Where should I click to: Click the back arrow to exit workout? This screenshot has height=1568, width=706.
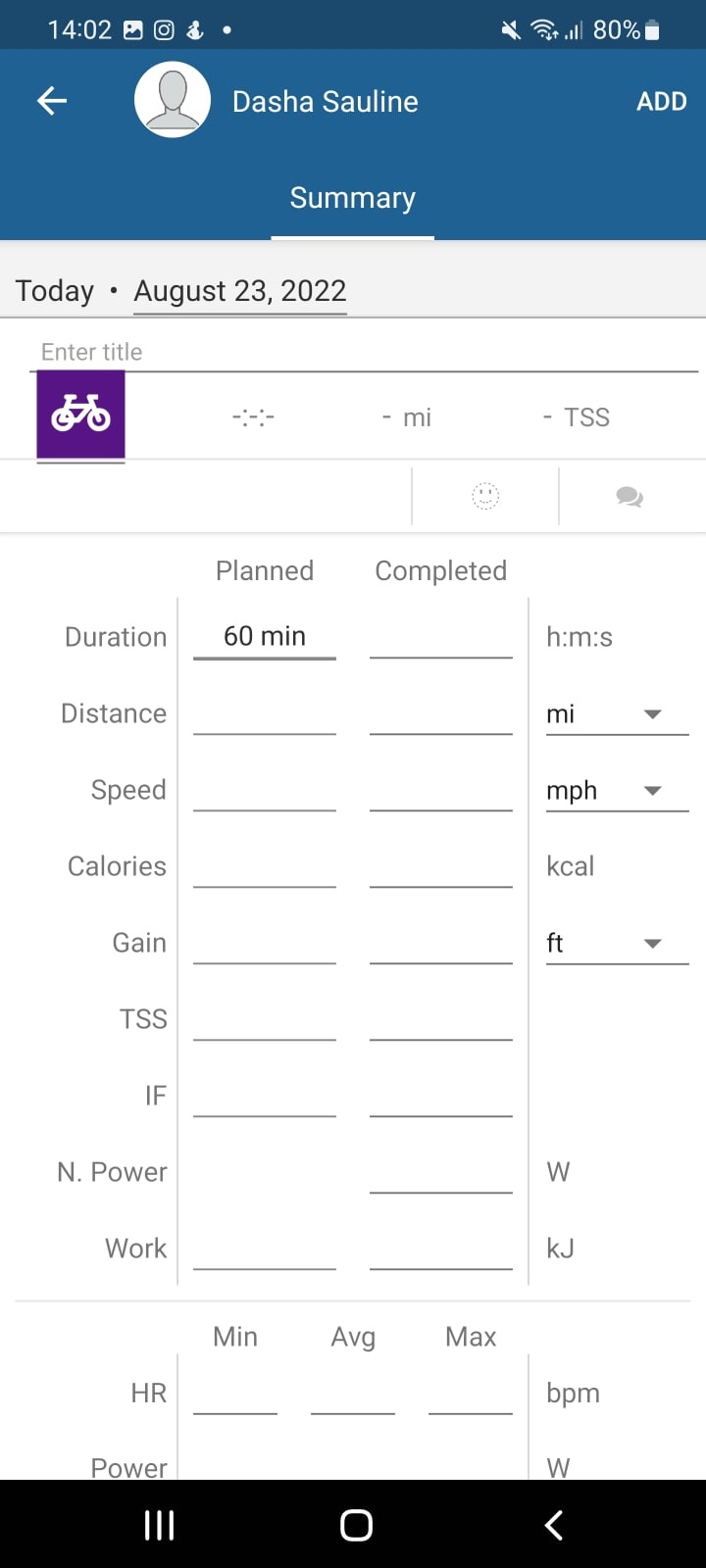(51, 100)
